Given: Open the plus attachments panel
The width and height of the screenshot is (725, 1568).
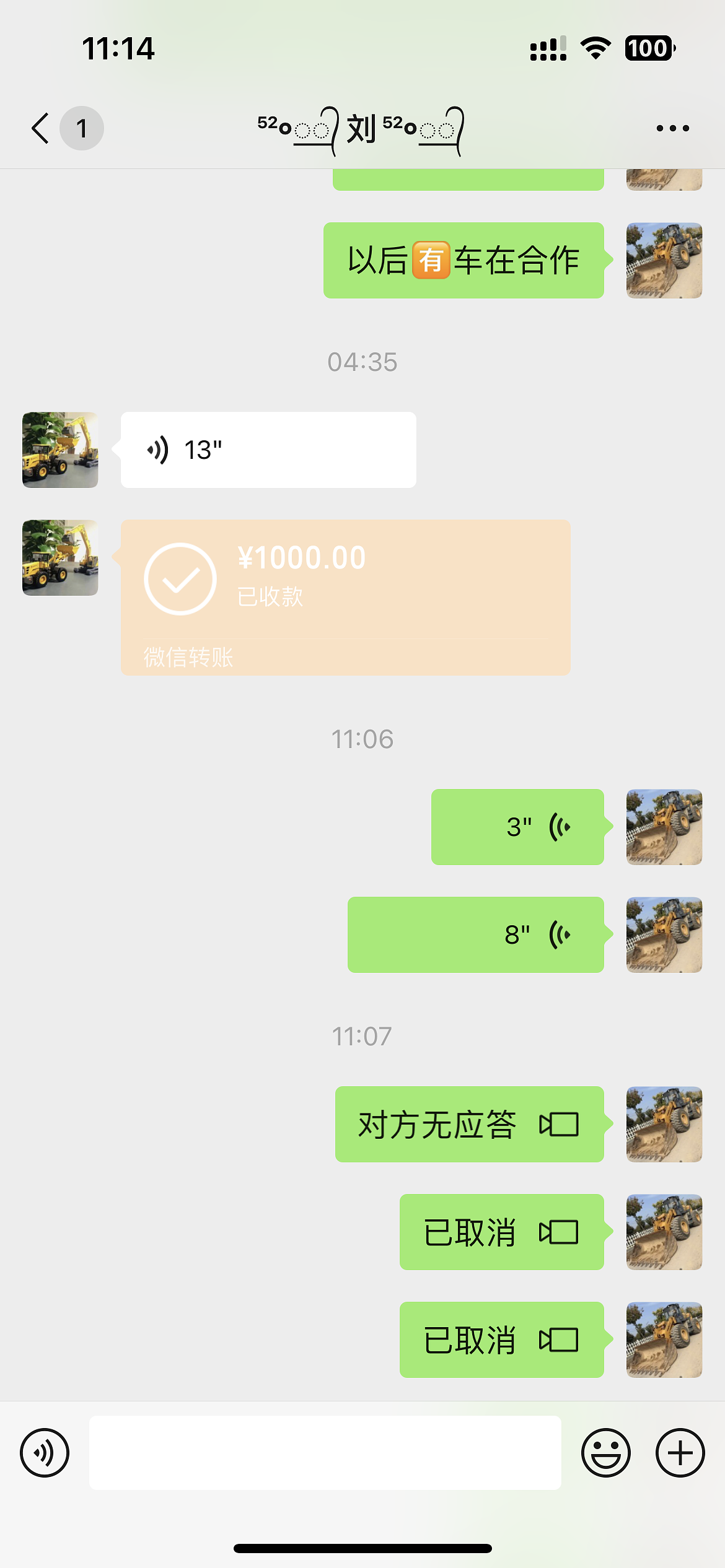Looking at the screenshot, I should pos(680,1453).
